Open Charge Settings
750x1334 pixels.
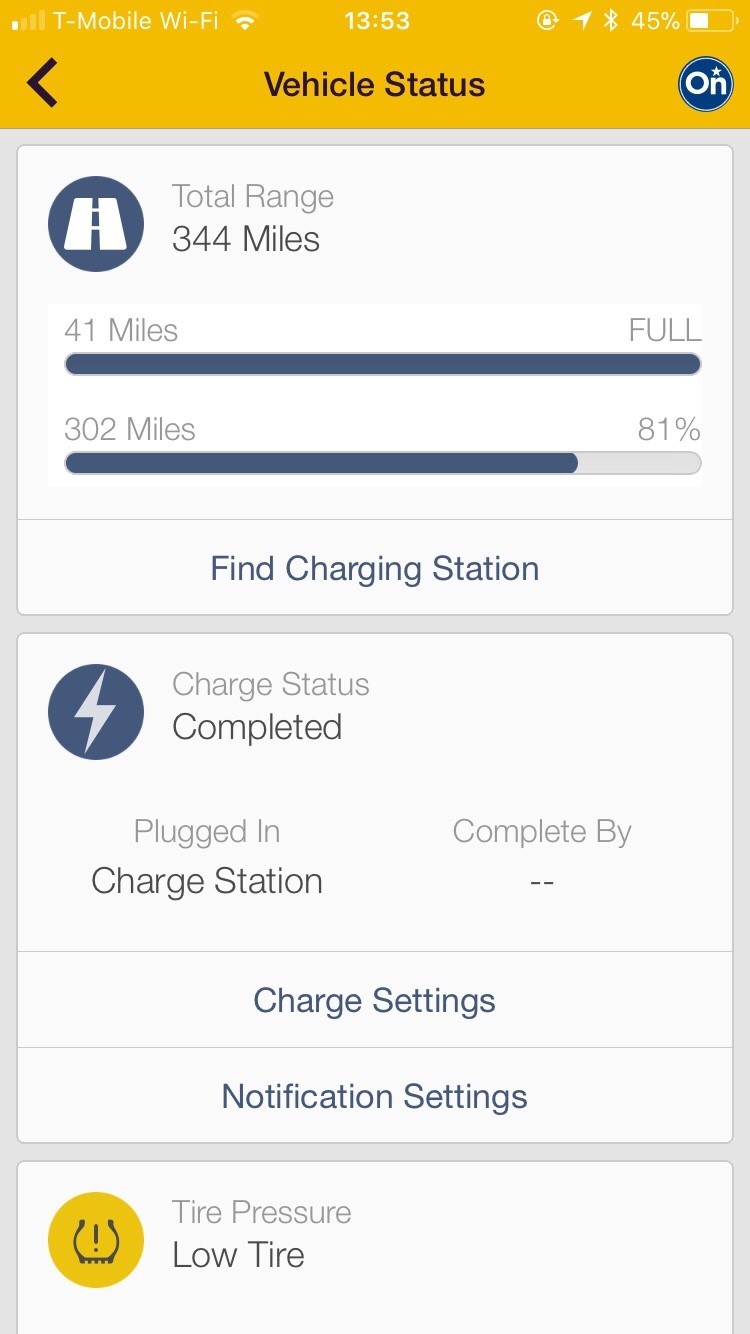pyautogui.click(x=375, y=1000)
